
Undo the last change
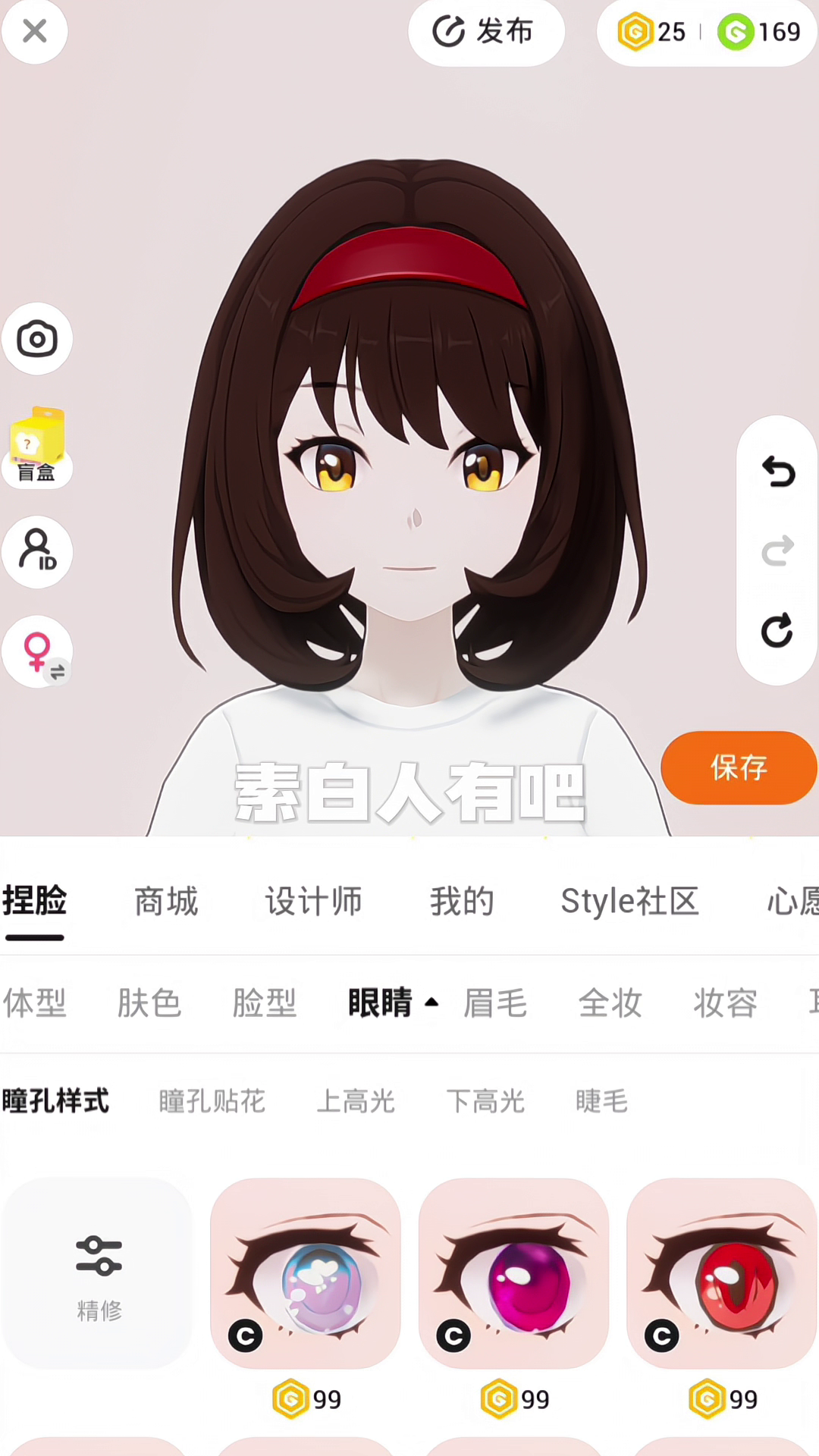(x=777, y=472)
